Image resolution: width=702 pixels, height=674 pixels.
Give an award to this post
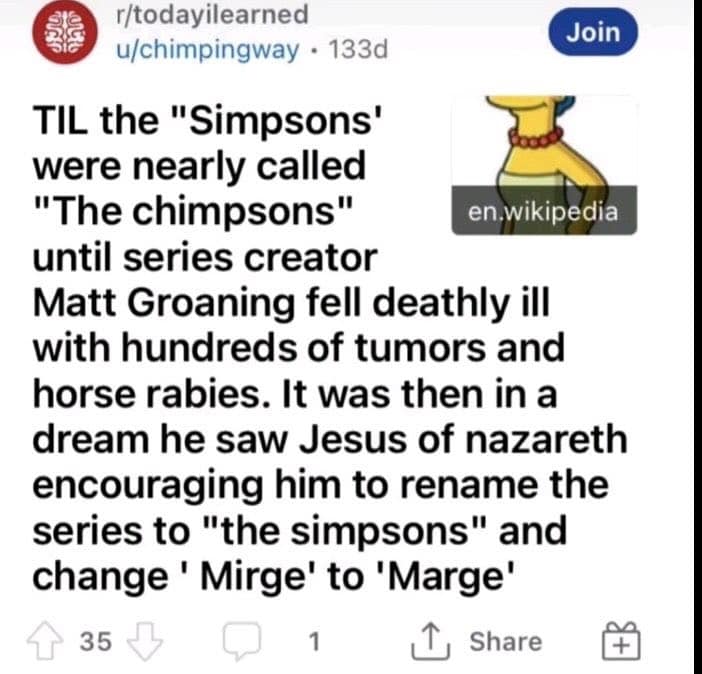tap(622, 641)
